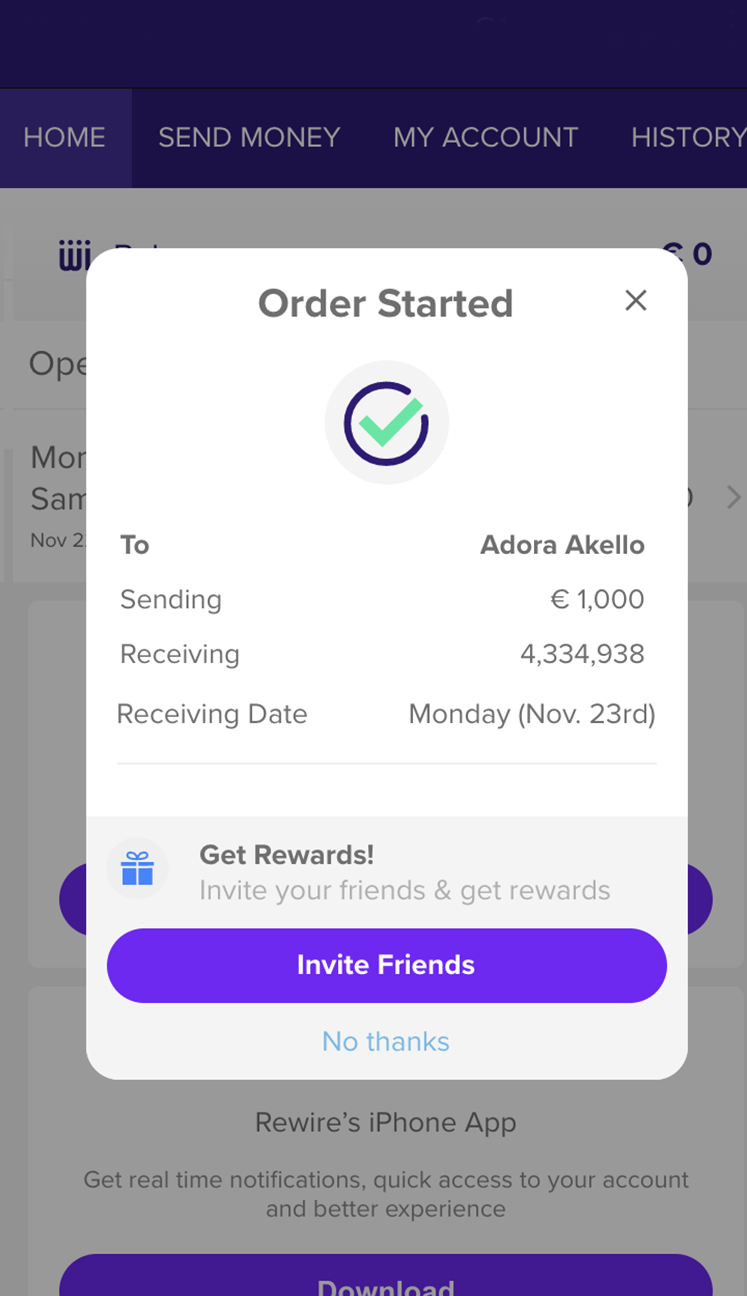Image resolution: width=747 pixels, height=1296 pixels.
Task: Switch to the Home tab
Action: [65, 138]
